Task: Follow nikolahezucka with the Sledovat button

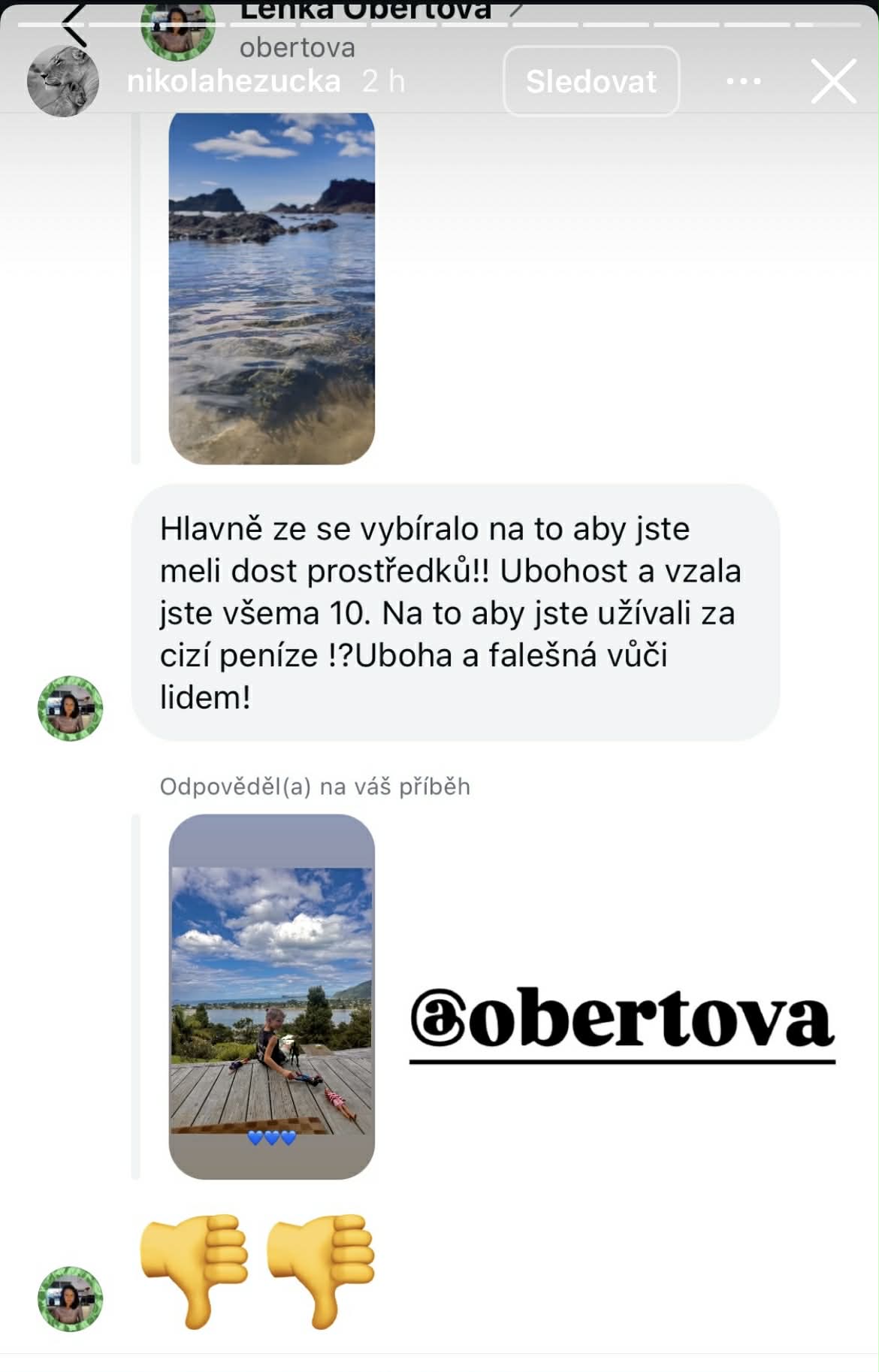Action: pyautogui.click(x=591, y=81)
